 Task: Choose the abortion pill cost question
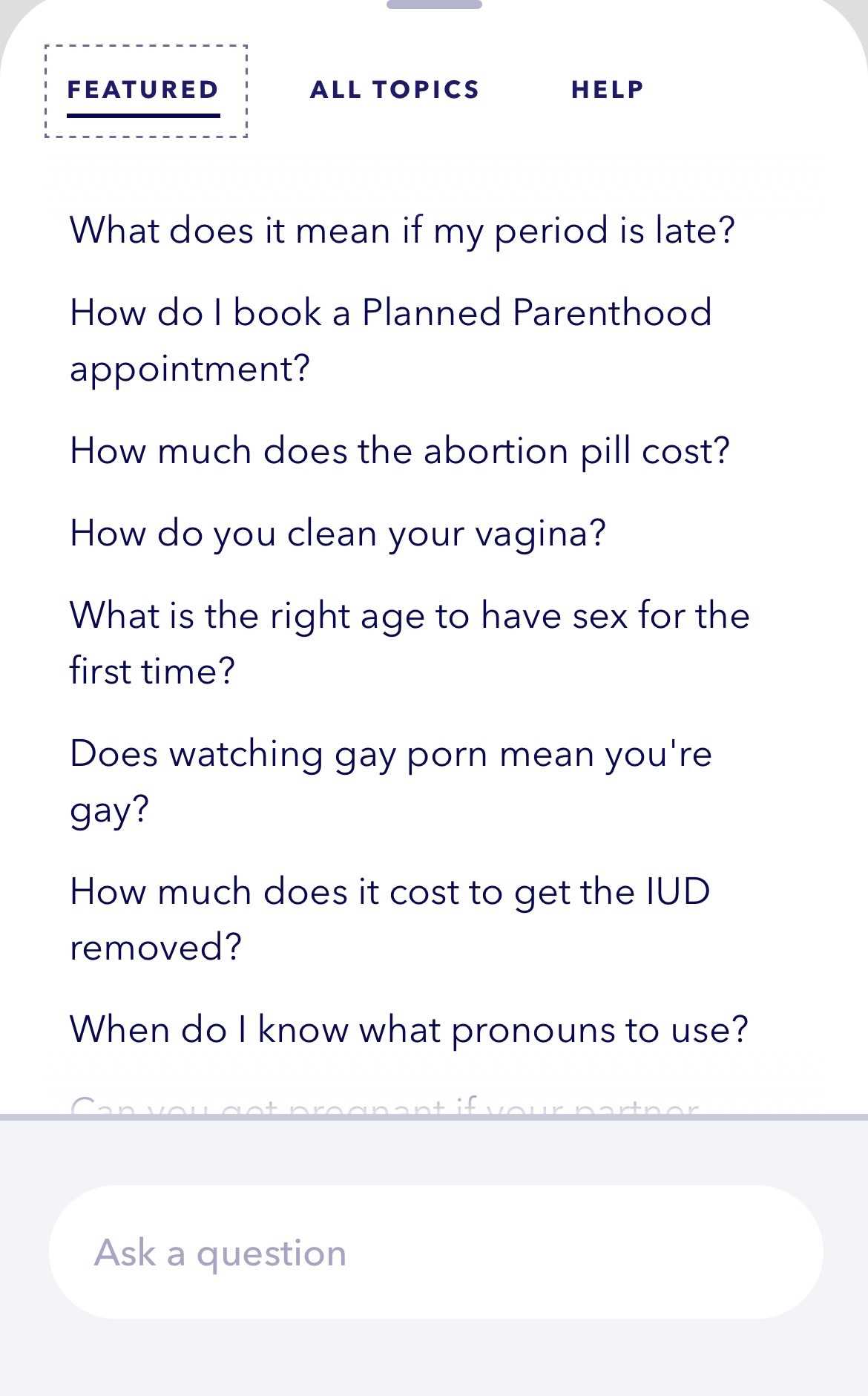400,451
